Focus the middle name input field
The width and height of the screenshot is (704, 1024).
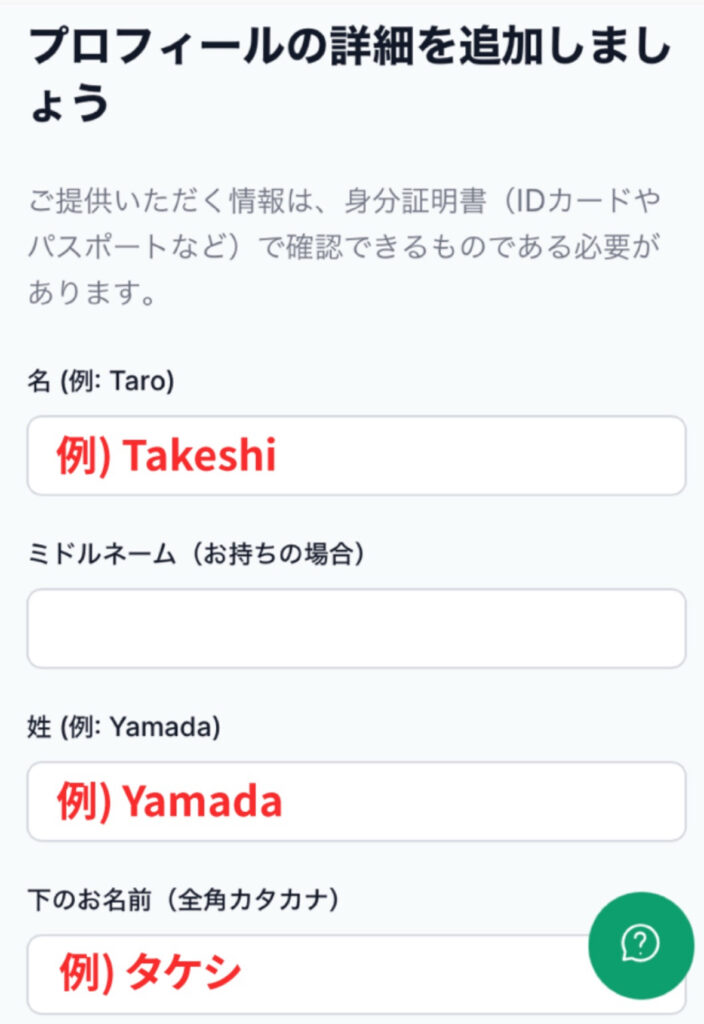(x=356, y=629)
